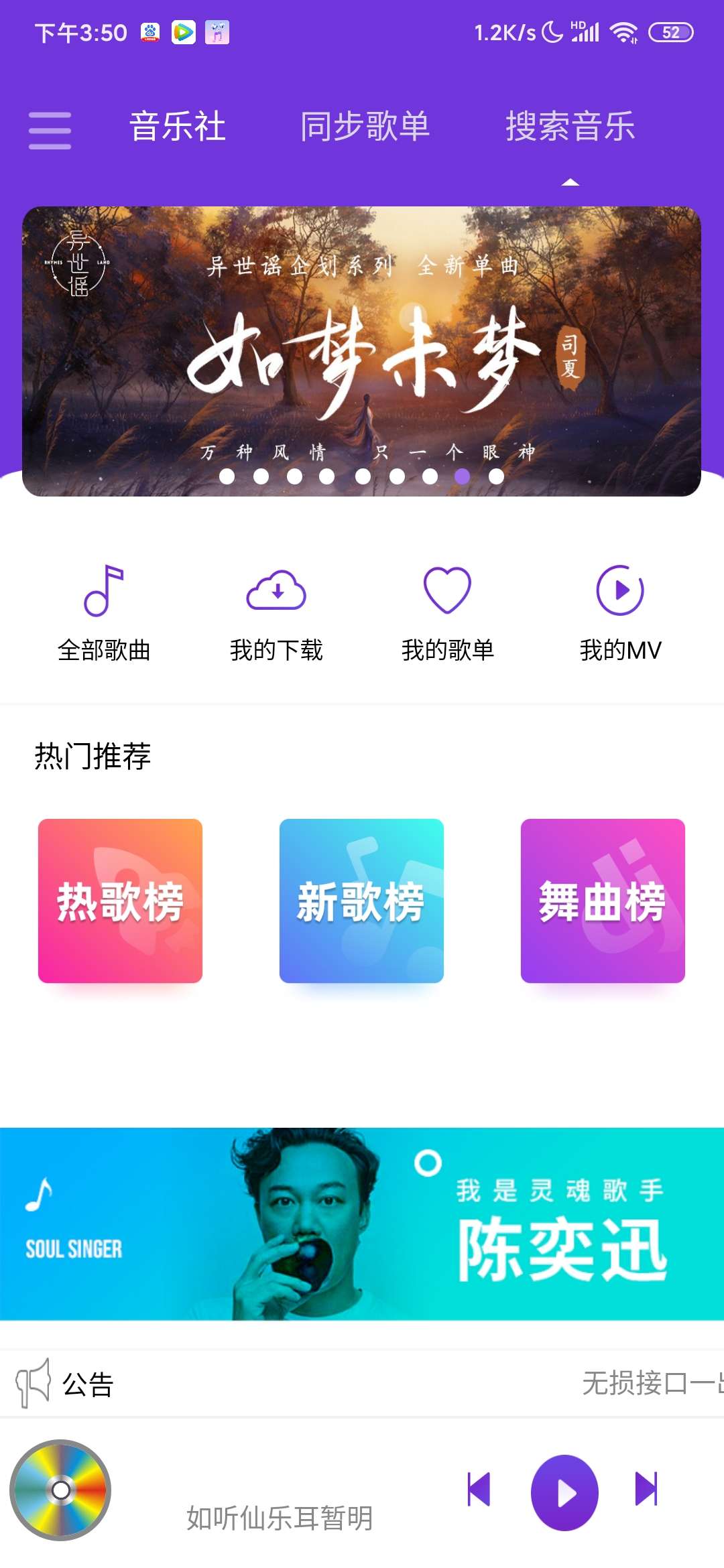The height and width of the screenshot is (1568, 724).
Task: Open the 舞曲榜 chart card
Action: [x=603, y=901]
